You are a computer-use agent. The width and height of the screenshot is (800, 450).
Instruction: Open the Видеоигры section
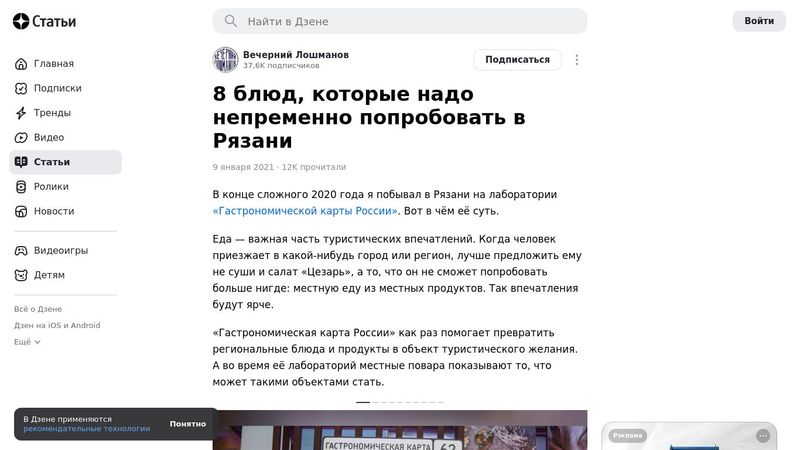[60, 250]
